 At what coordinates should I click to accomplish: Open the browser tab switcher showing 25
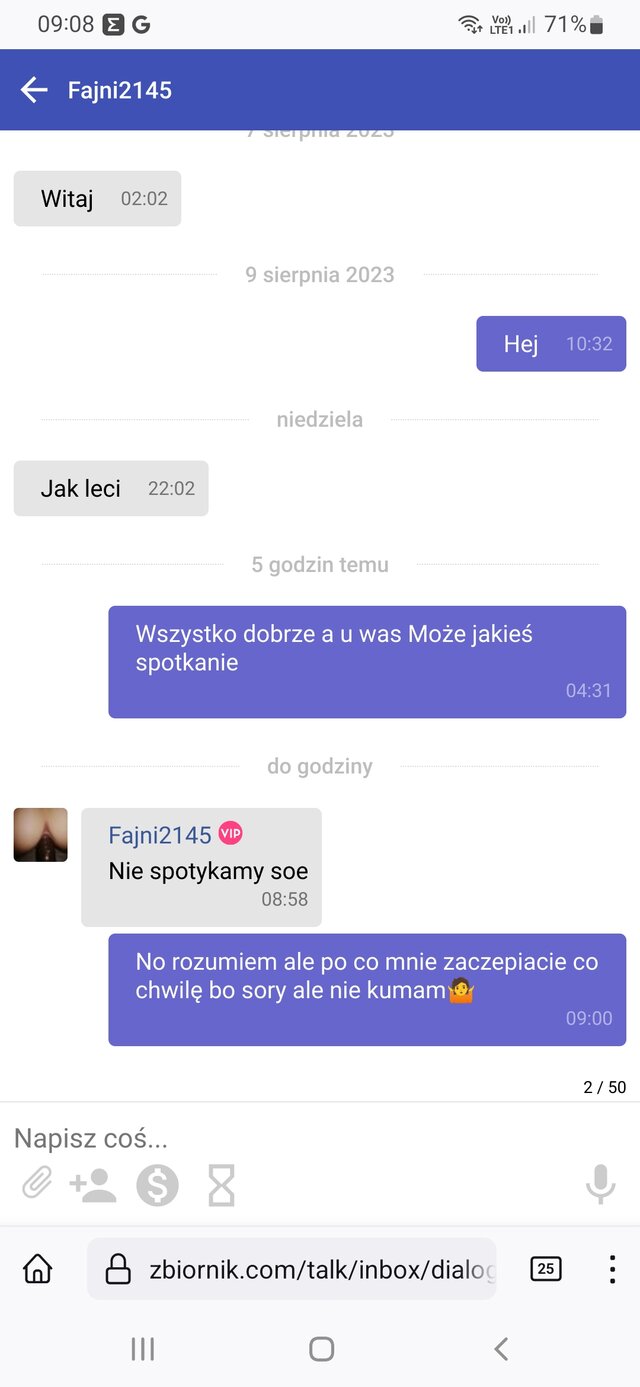point(545,1270)
